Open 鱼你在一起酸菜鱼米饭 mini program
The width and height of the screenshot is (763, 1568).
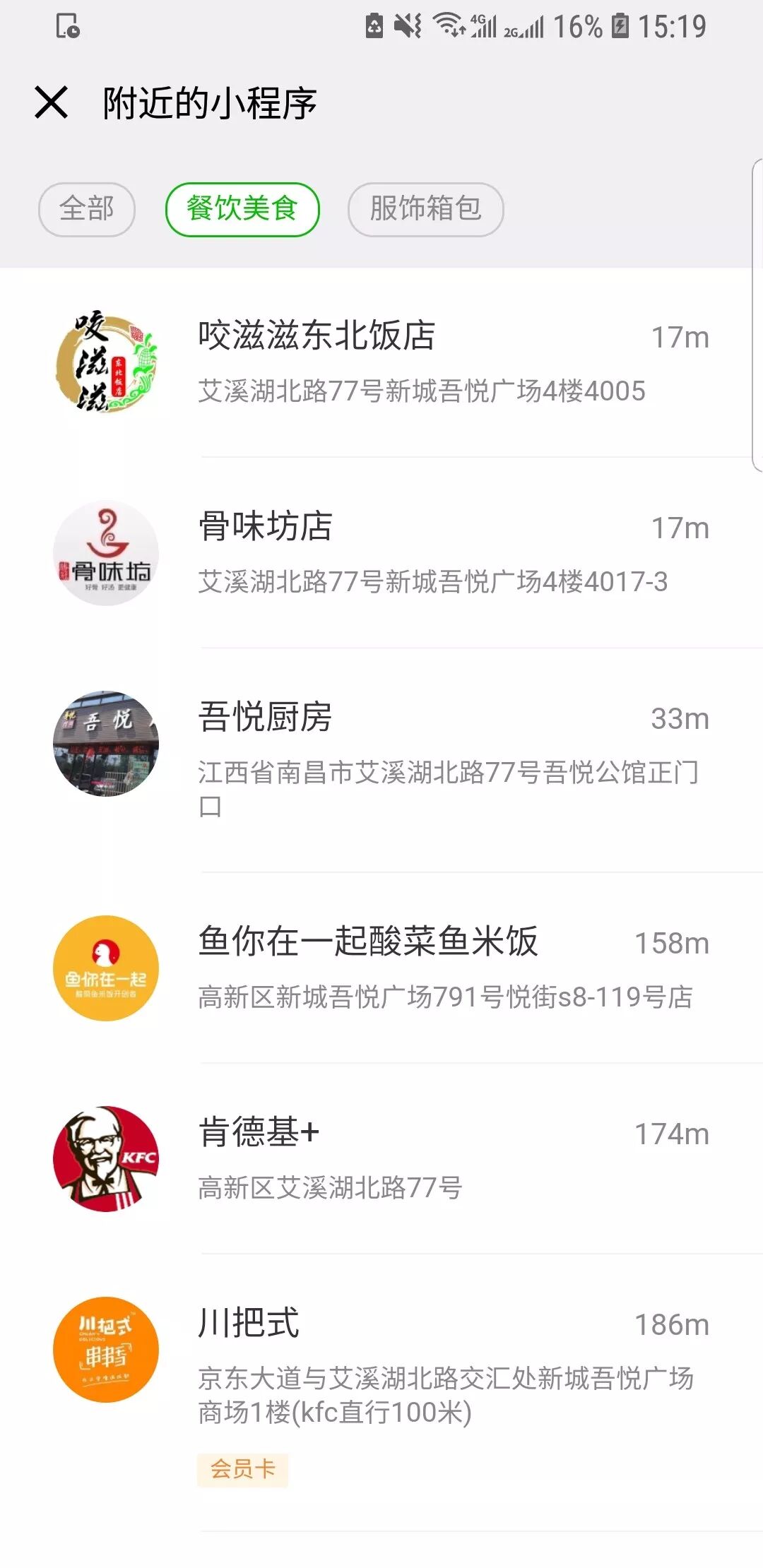tap(381, 968)
